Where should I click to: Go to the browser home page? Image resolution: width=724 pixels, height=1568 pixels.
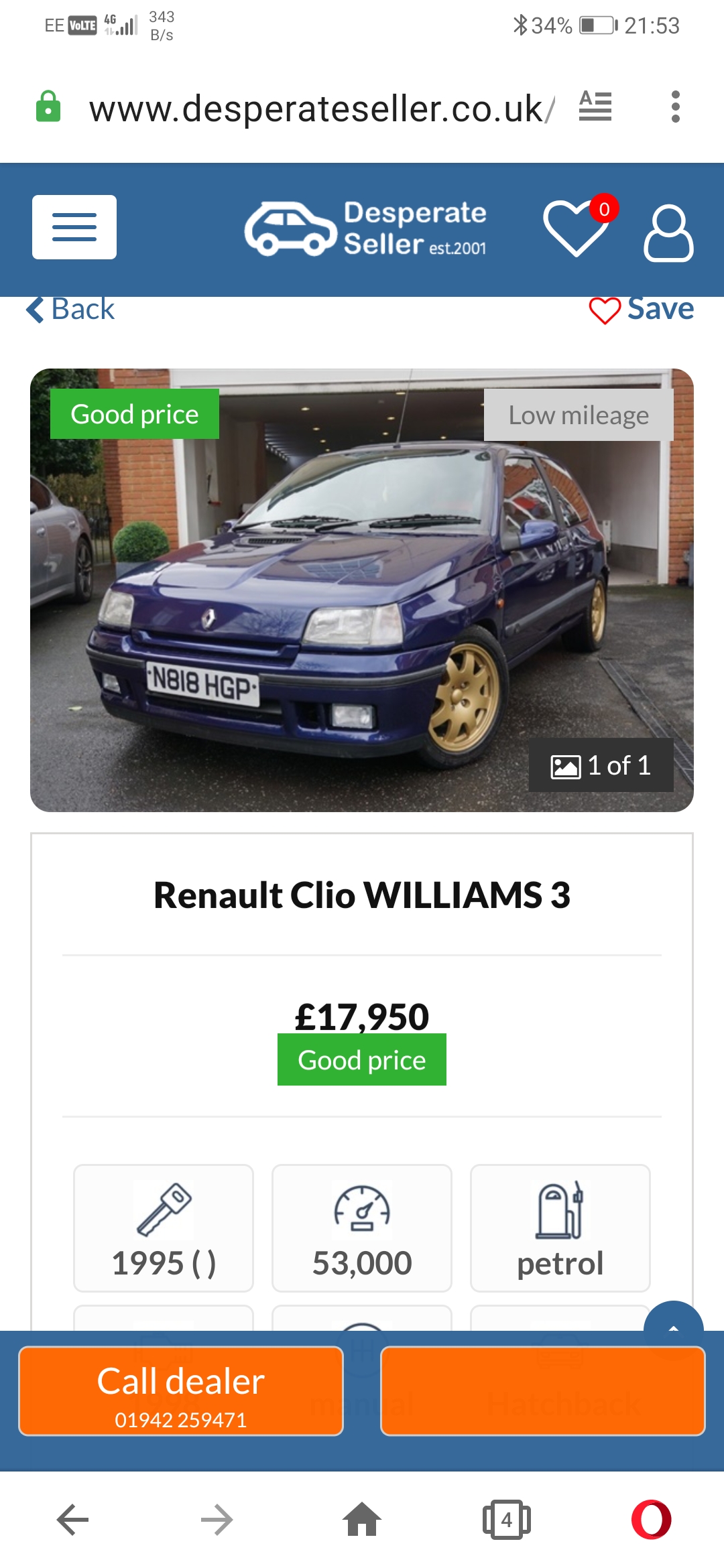[x=362, y=1520]
